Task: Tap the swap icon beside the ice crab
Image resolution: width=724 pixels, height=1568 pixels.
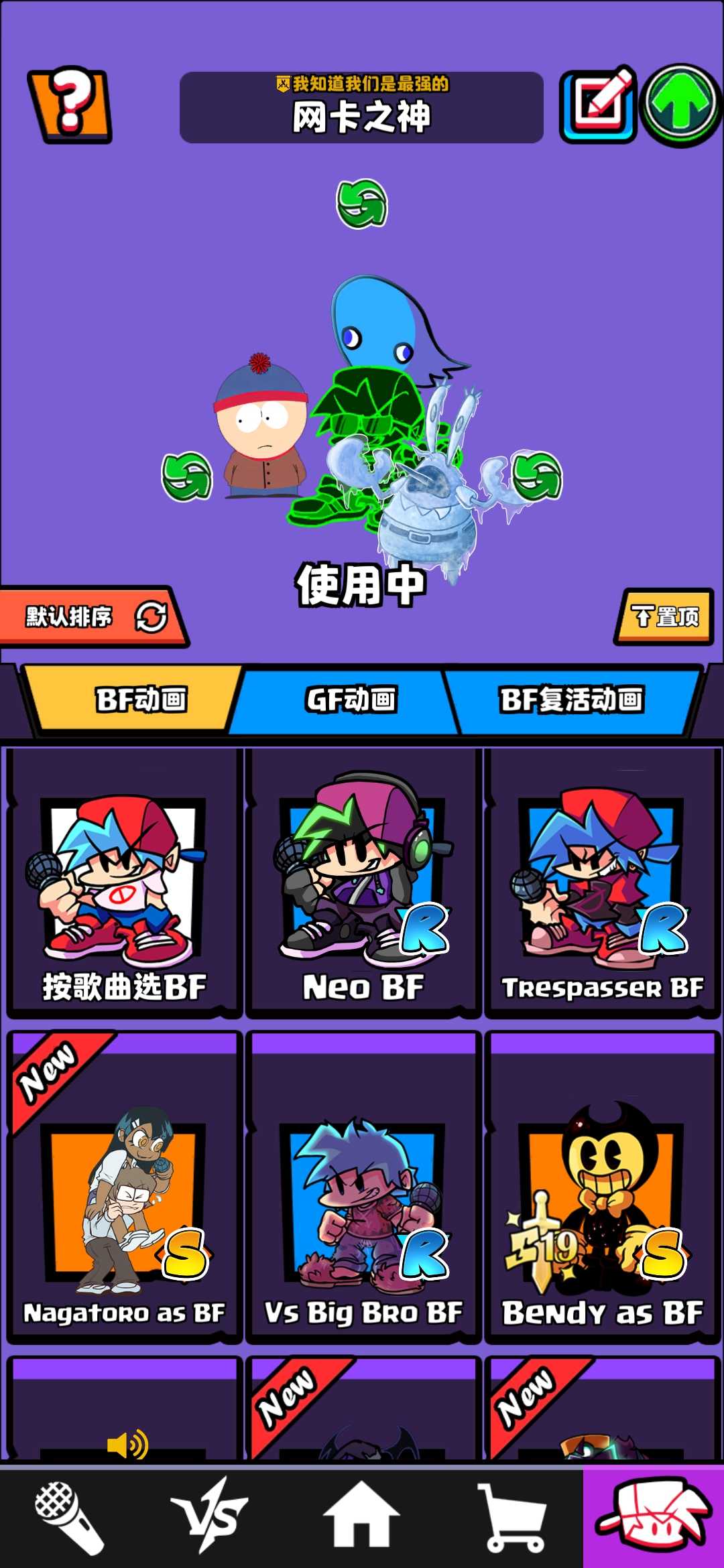Action: [x=537, y=476]
